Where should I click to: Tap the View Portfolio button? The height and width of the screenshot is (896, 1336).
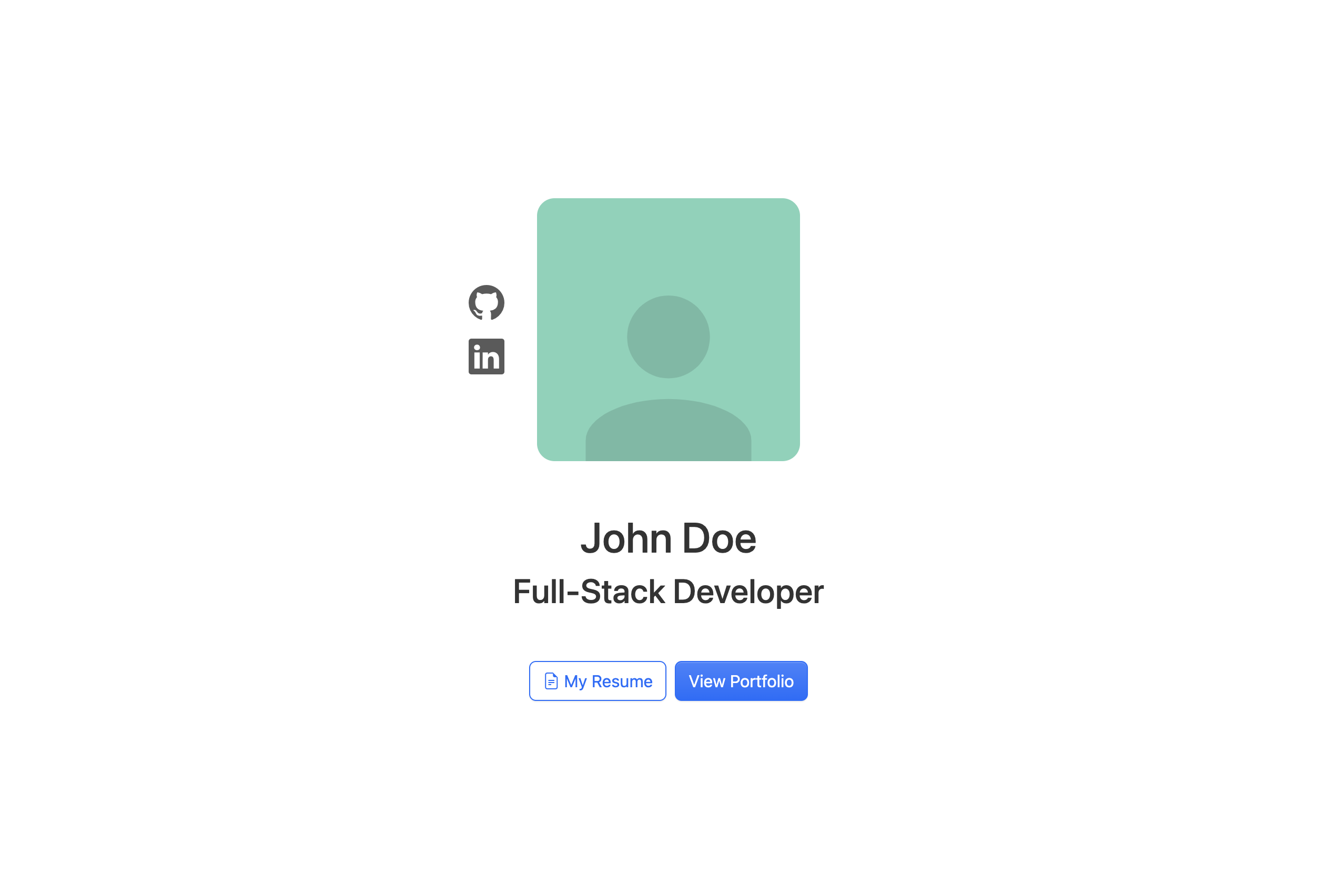point(741,681)
